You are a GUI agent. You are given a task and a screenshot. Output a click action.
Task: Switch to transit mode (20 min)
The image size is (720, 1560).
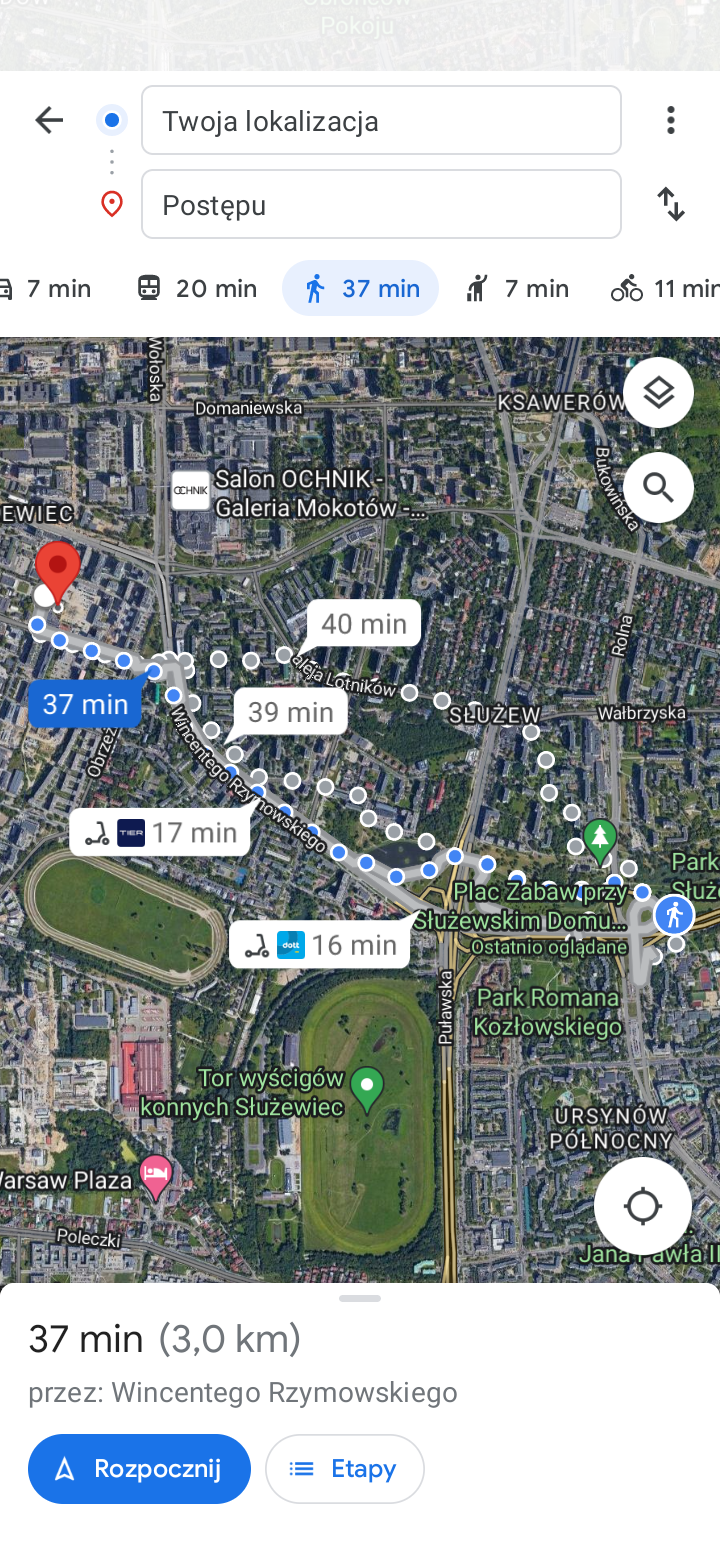(x=197, y=289)
